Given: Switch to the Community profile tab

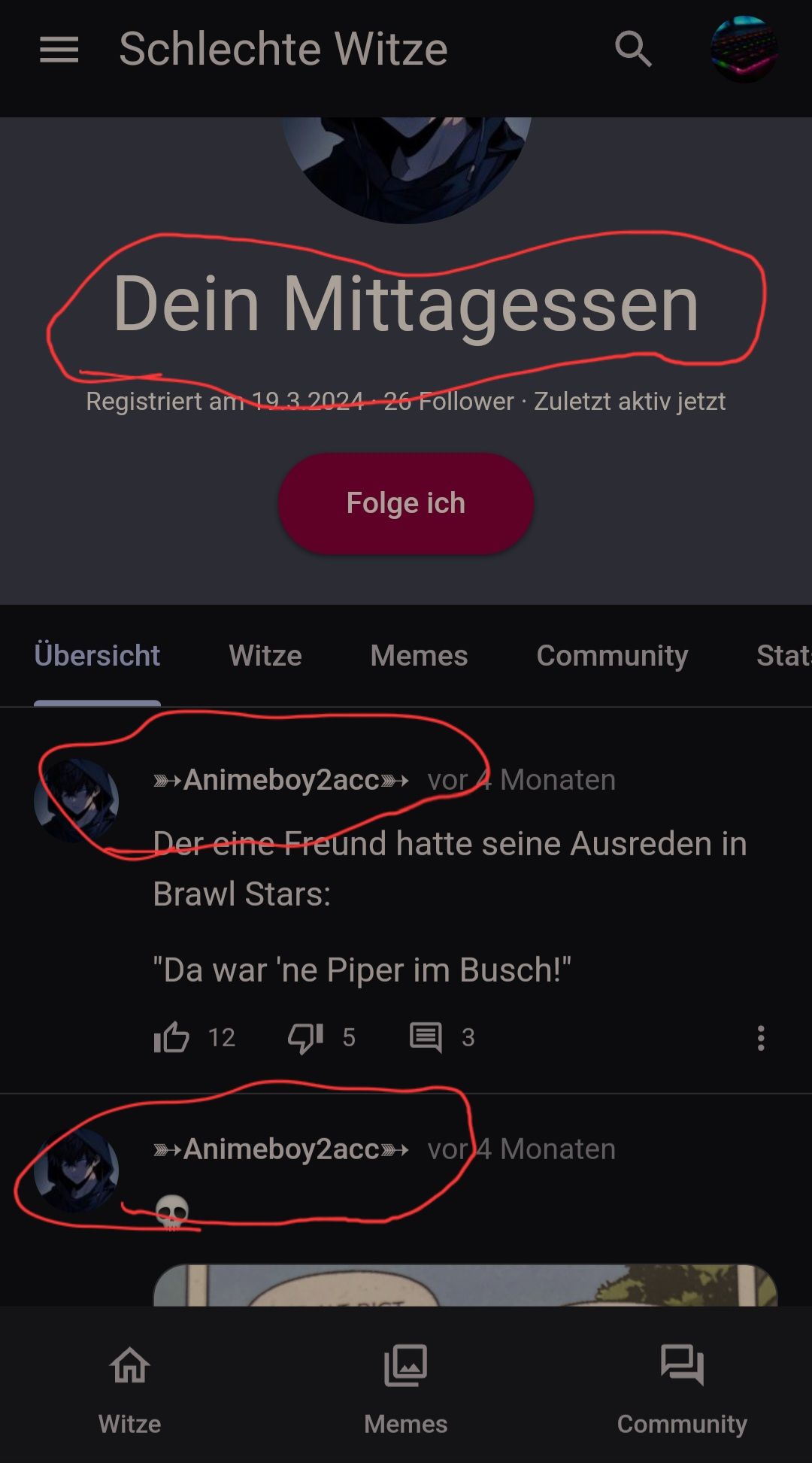Looking at the screenshot, I should [x=612, y=656].
